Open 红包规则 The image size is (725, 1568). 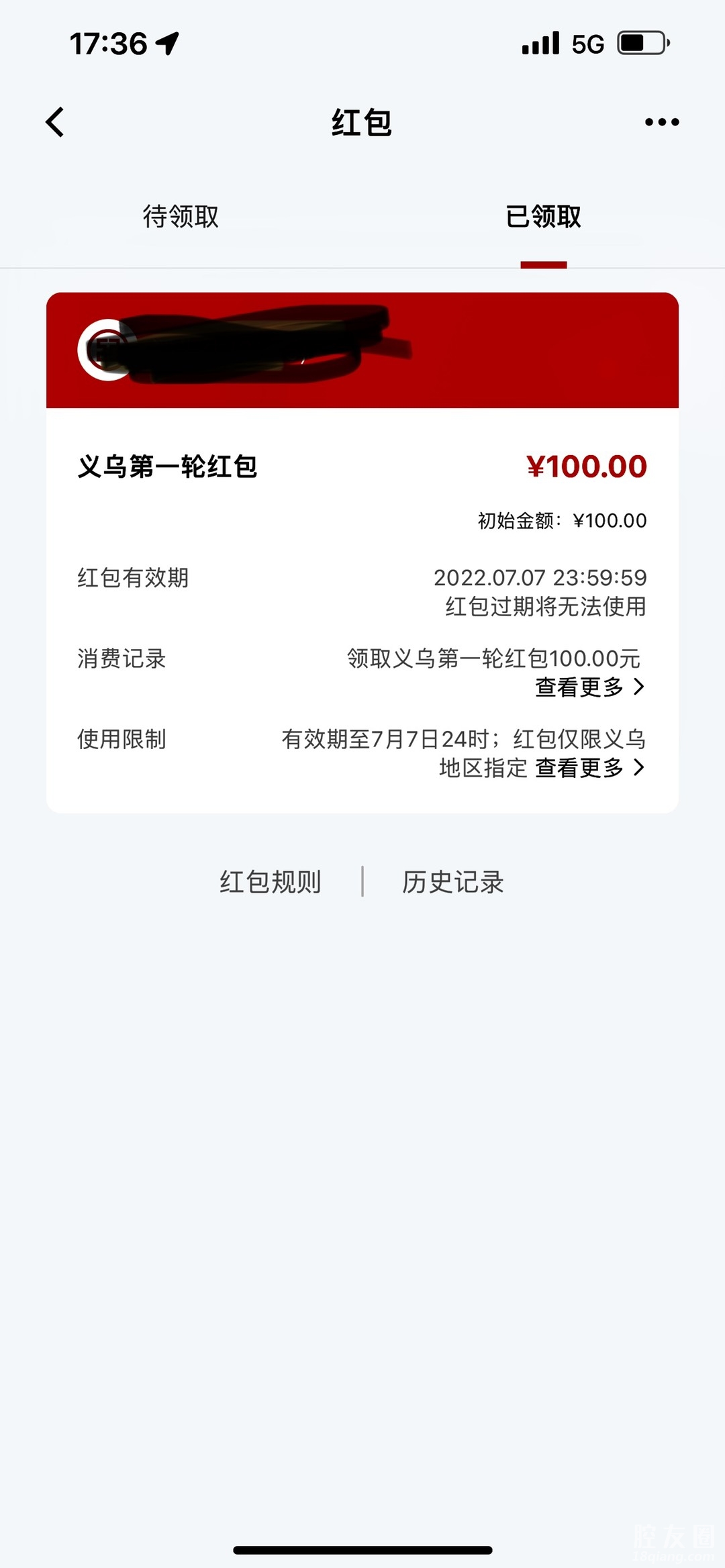[x=271, y=882]
